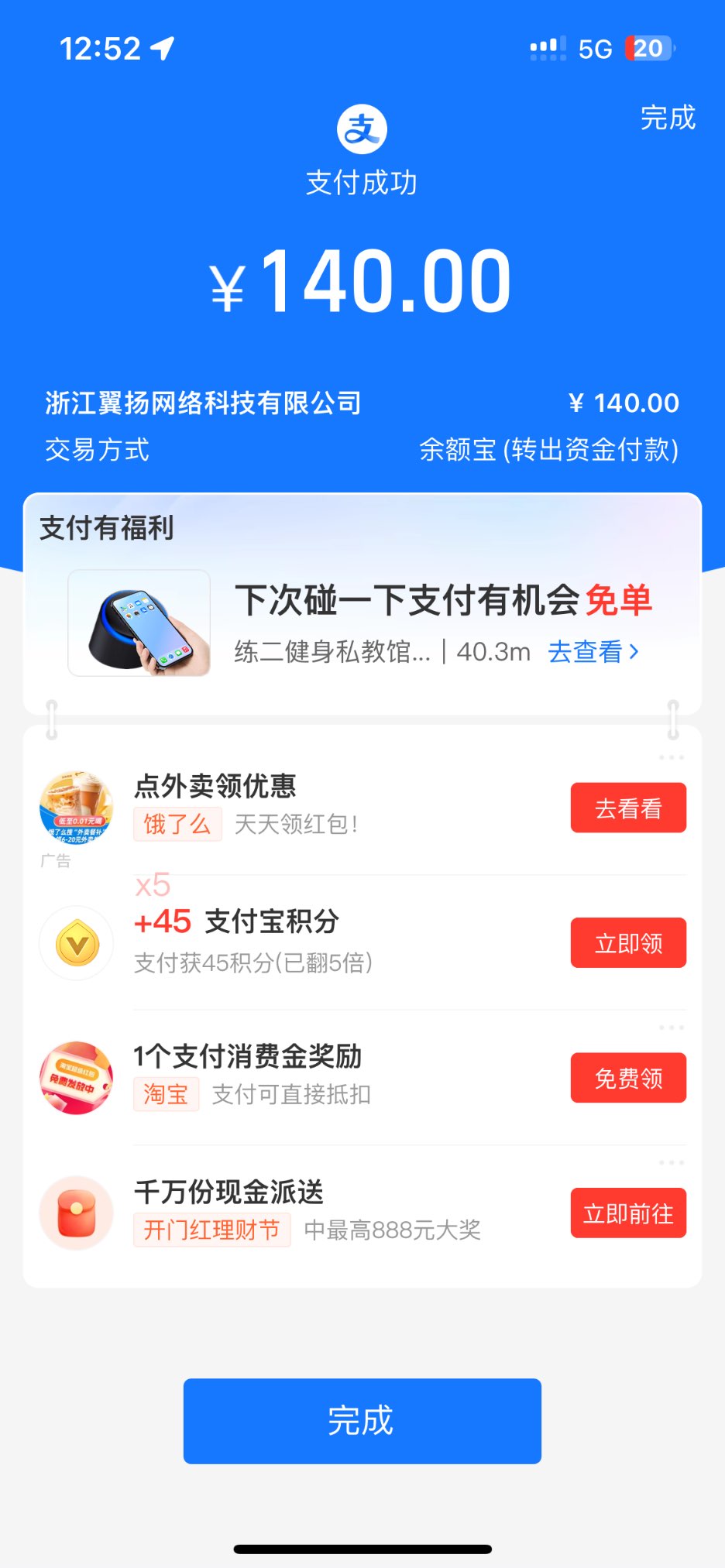The image size is (725, 1568).
Task: Tap the large blue 完成 button
Action: 362,1421
